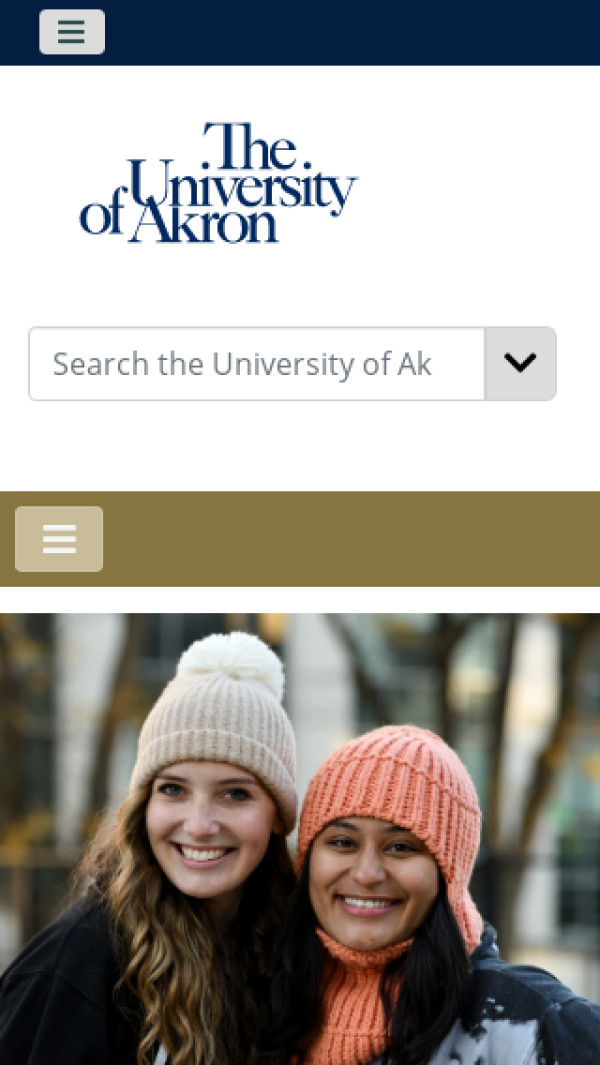Expand the search options dropdown arrow
This screenshot has height=1065, width=600.
[x=520, y=364]
